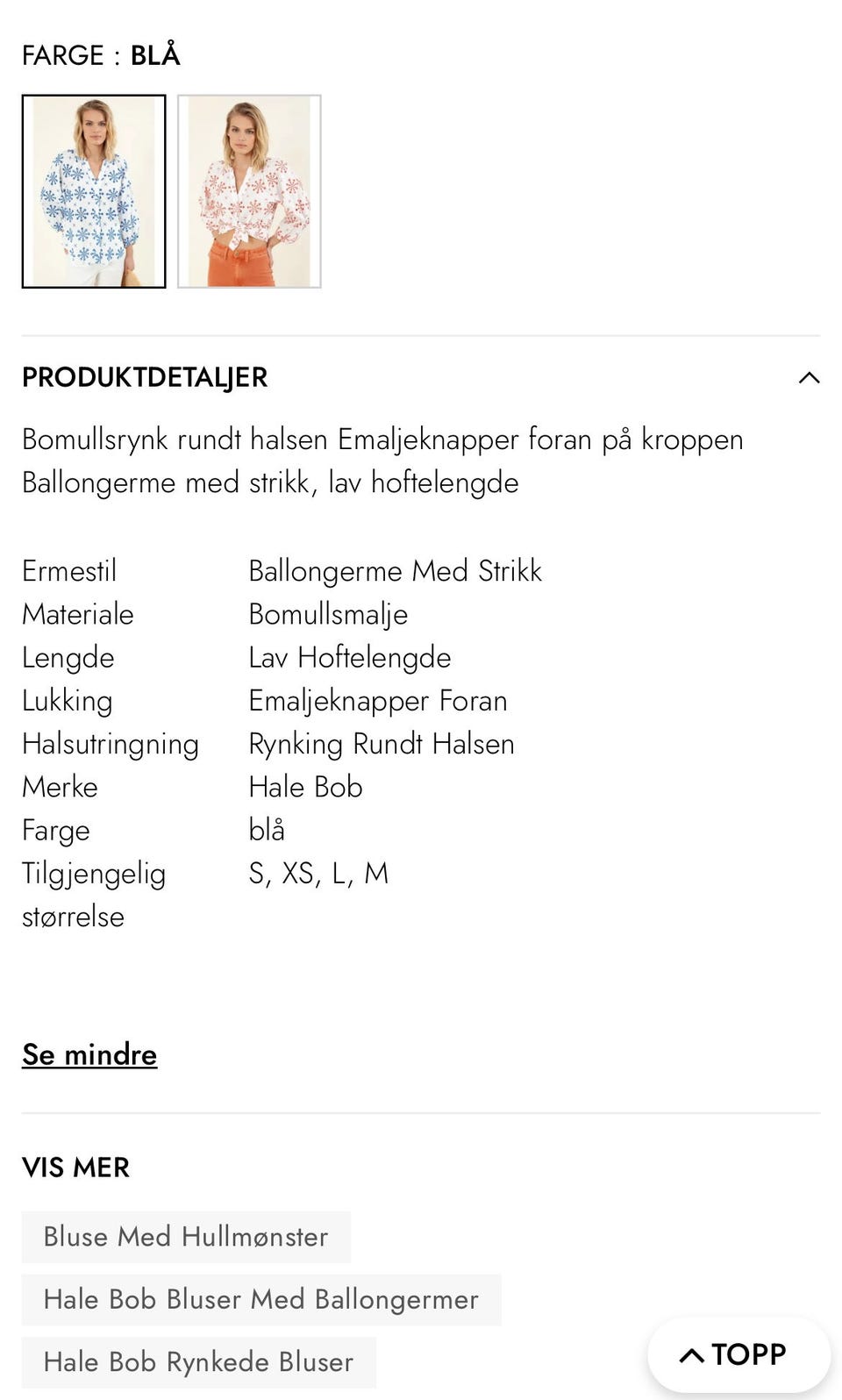The width and height of the screenshot is (842, 1400).
Task: Select size M from available sizes
Action: point(379,873)
